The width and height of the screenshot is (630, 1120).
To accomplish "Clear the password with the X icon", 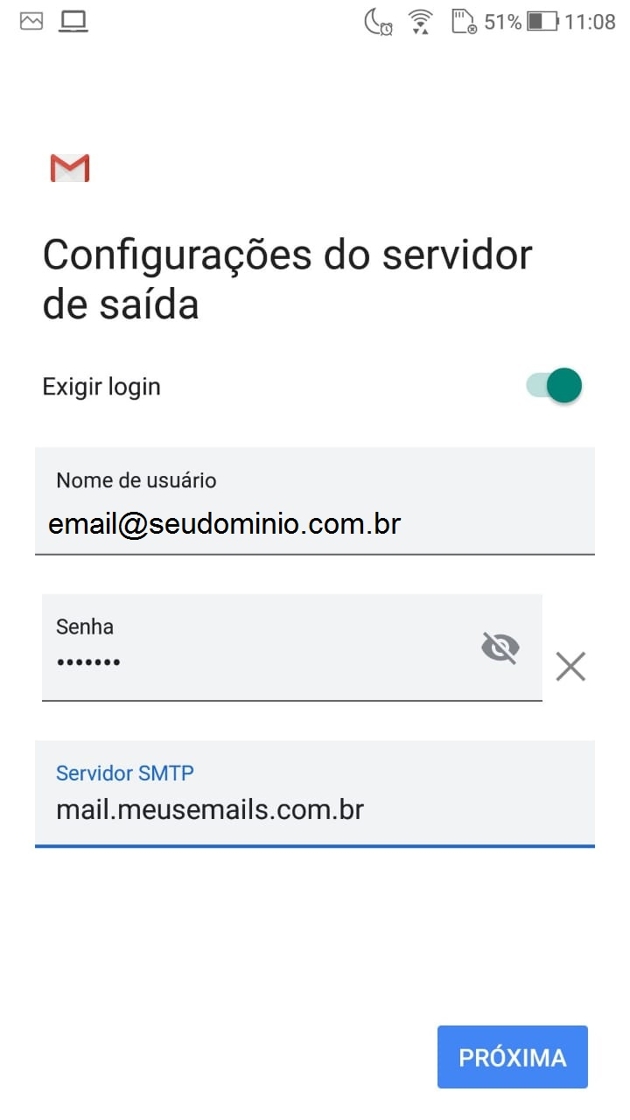I will 570,666.
